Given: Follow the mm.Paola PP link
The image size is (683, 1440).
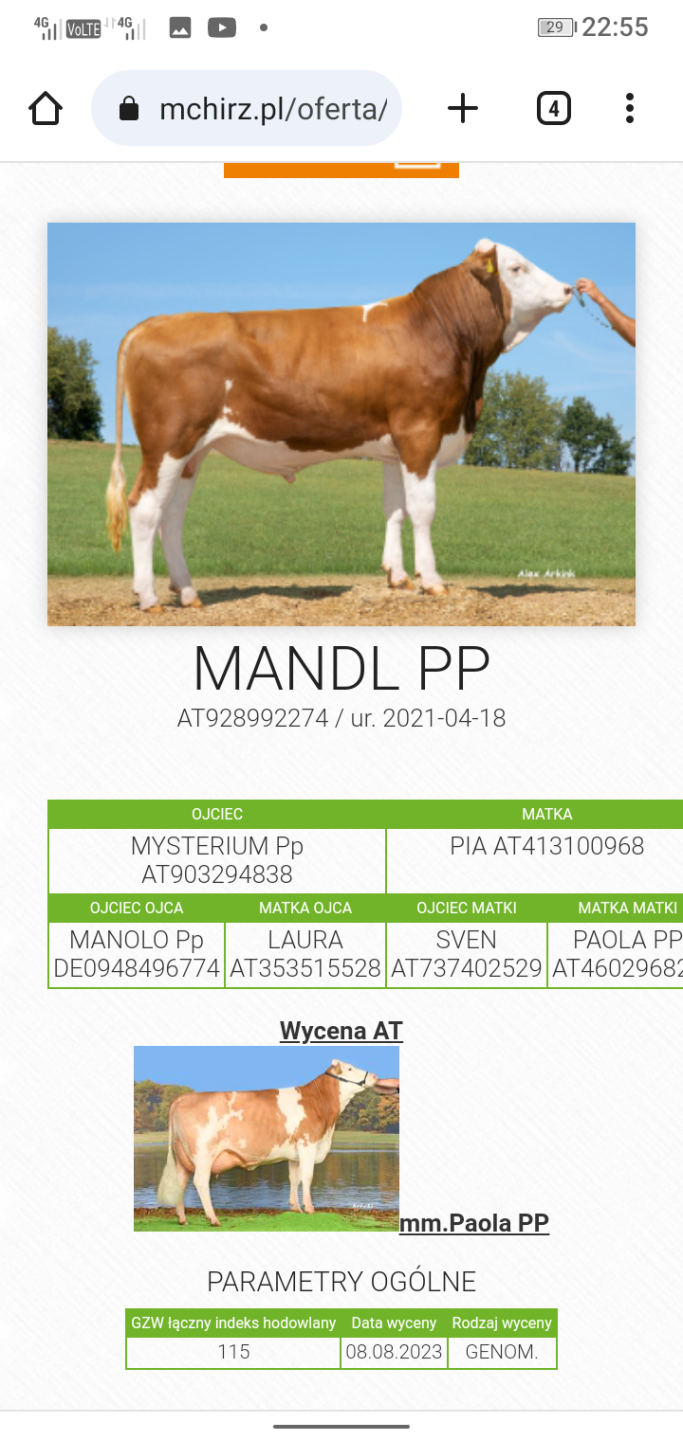Looking at the screenshot, I should tap(474, 1222).
